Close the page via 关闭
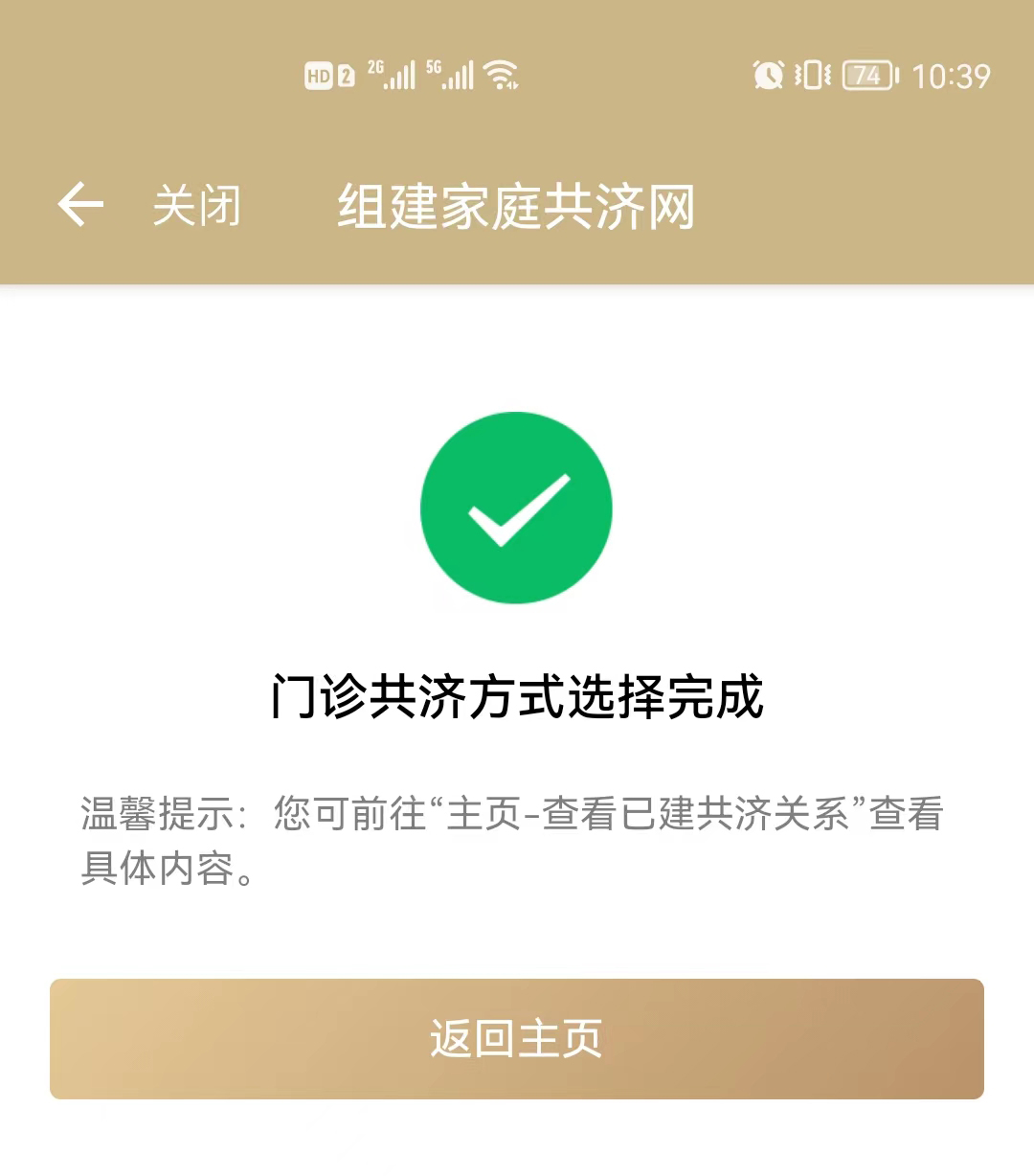Screen dimensions: 1034x1176 coord(197,206)
